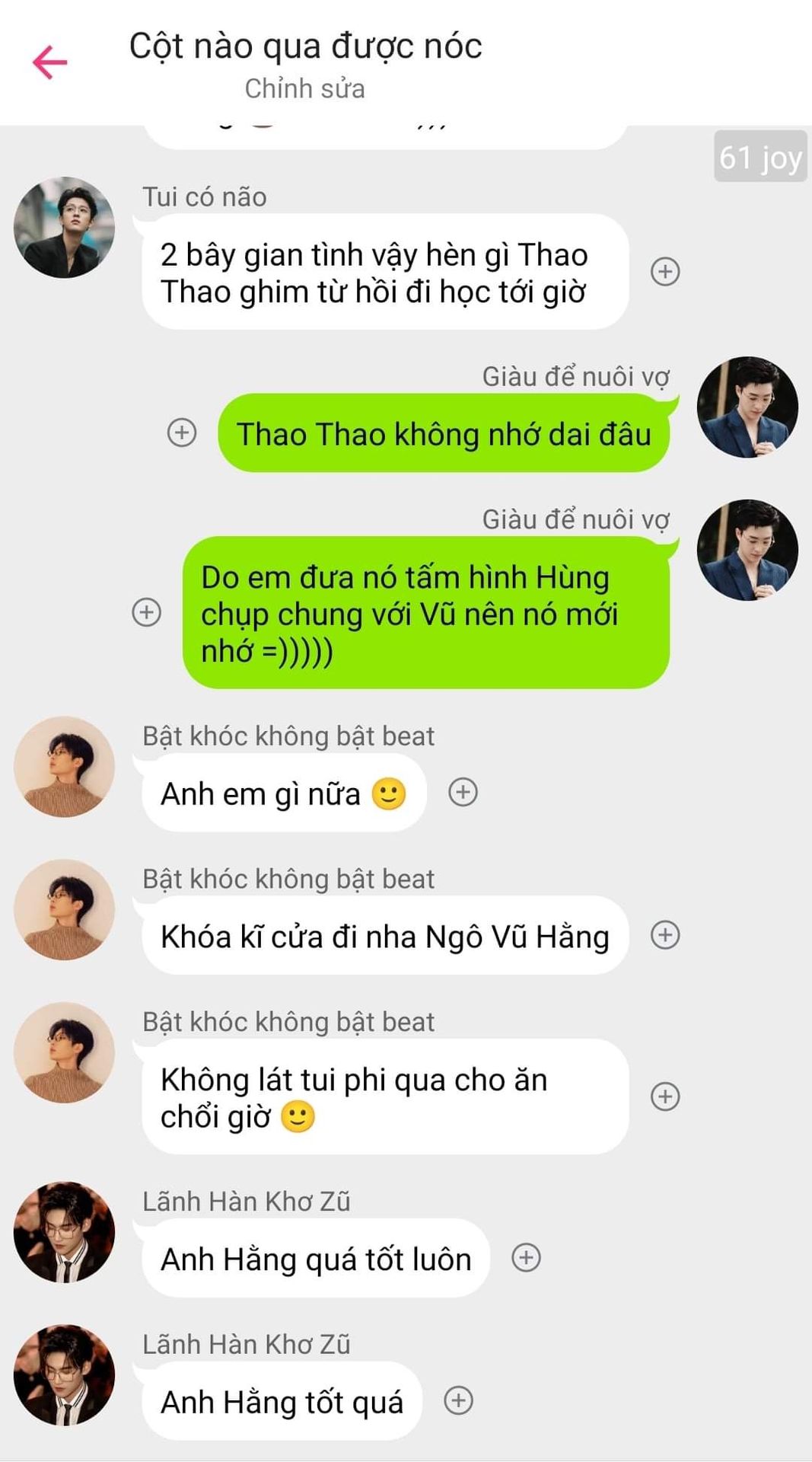The image size is (812, 1462).
Task: Open Tui có não's avatar
Action: 65,228
